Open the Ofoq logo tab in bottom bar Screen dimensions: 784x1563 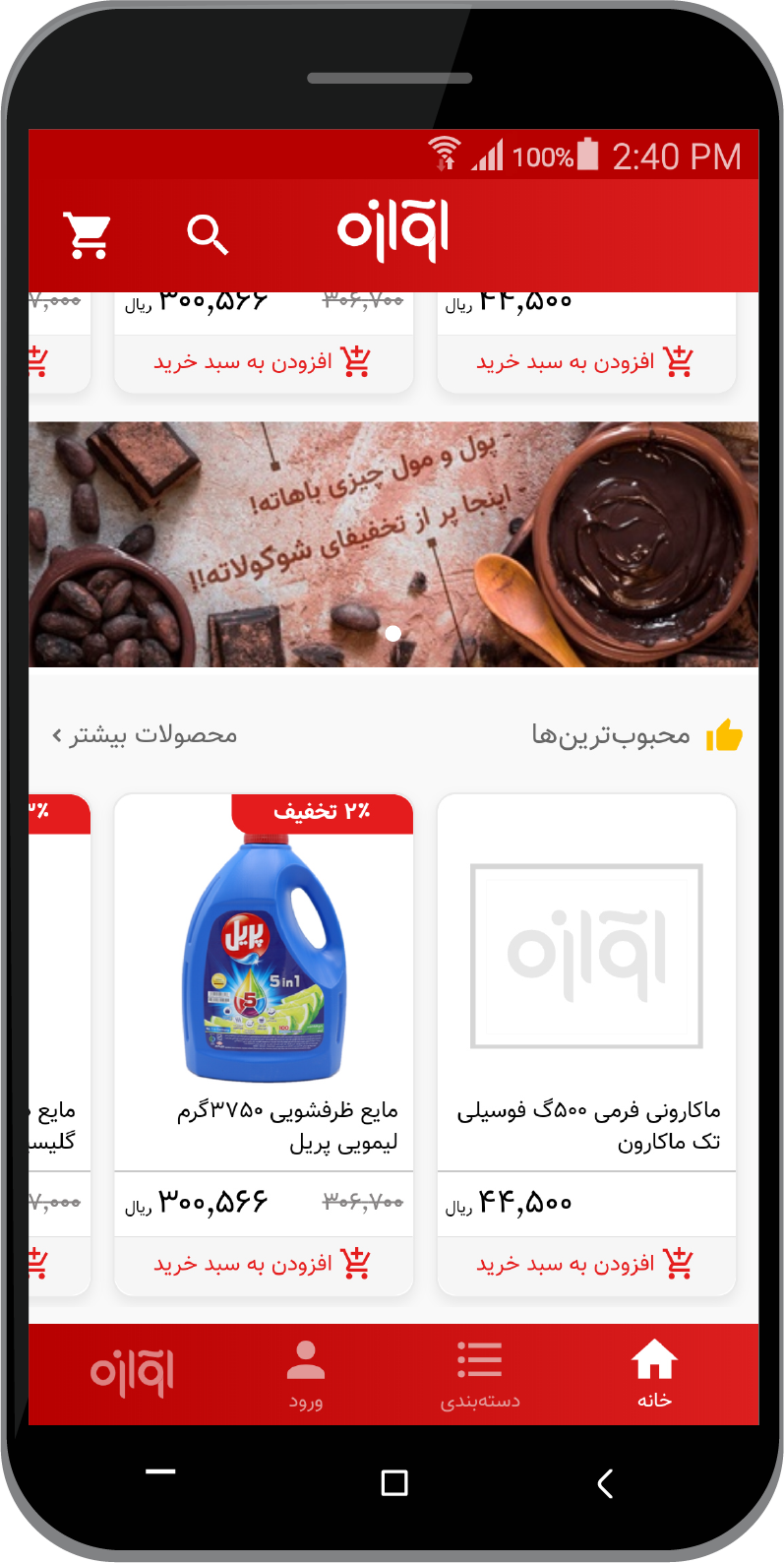(x=132, y=1374)
